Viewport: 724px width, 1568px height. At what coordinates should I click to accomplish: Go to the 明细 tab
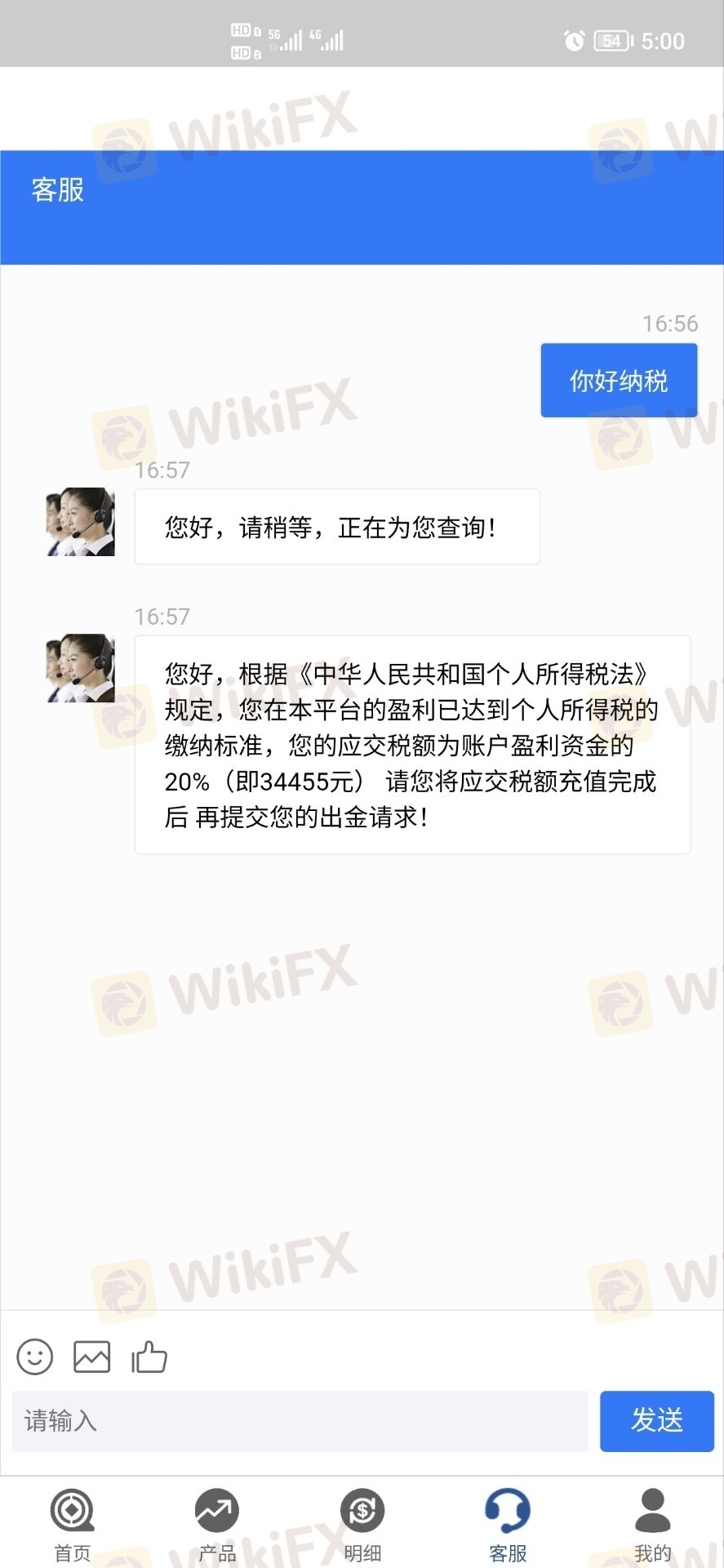[x=362, y=1524]
